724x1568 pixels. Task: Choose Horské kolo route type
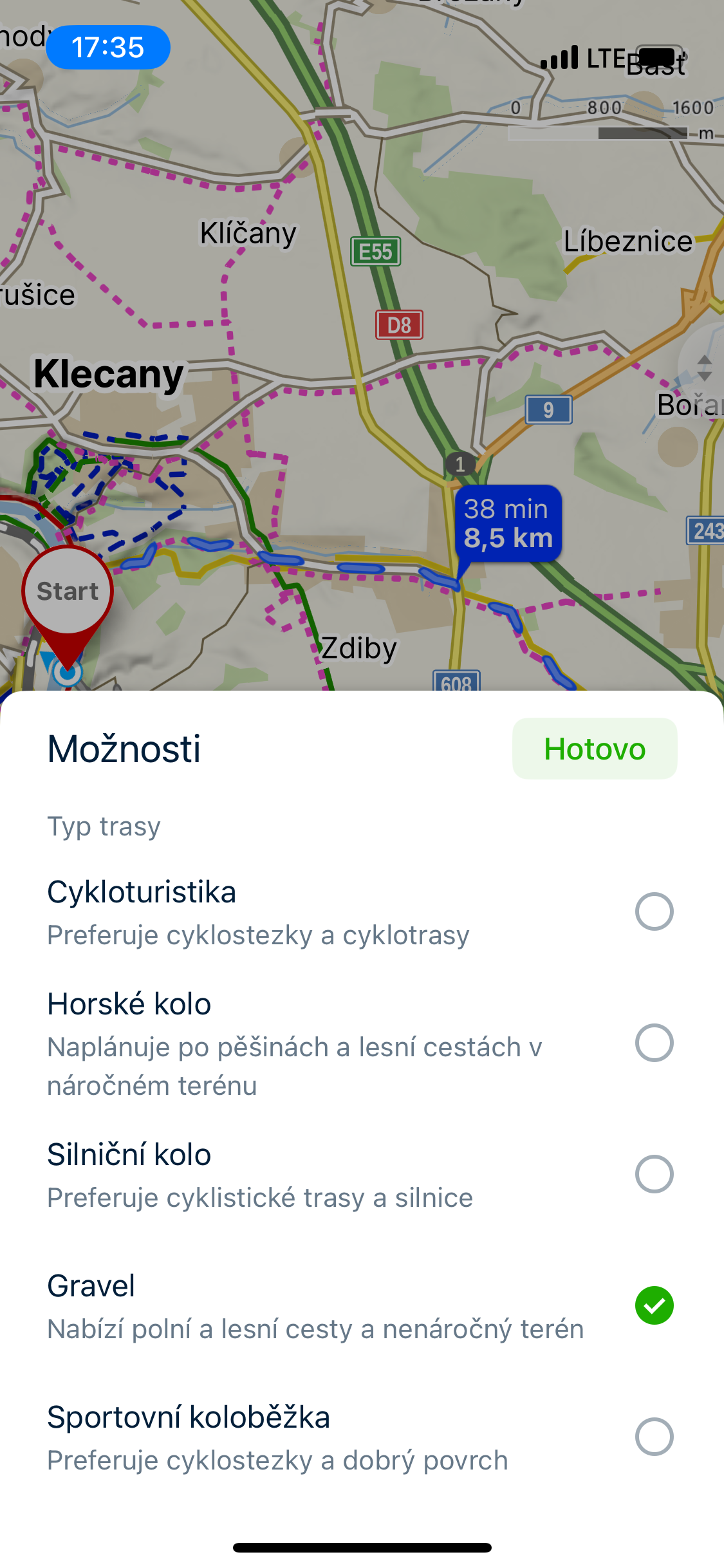pos(362,1044)
